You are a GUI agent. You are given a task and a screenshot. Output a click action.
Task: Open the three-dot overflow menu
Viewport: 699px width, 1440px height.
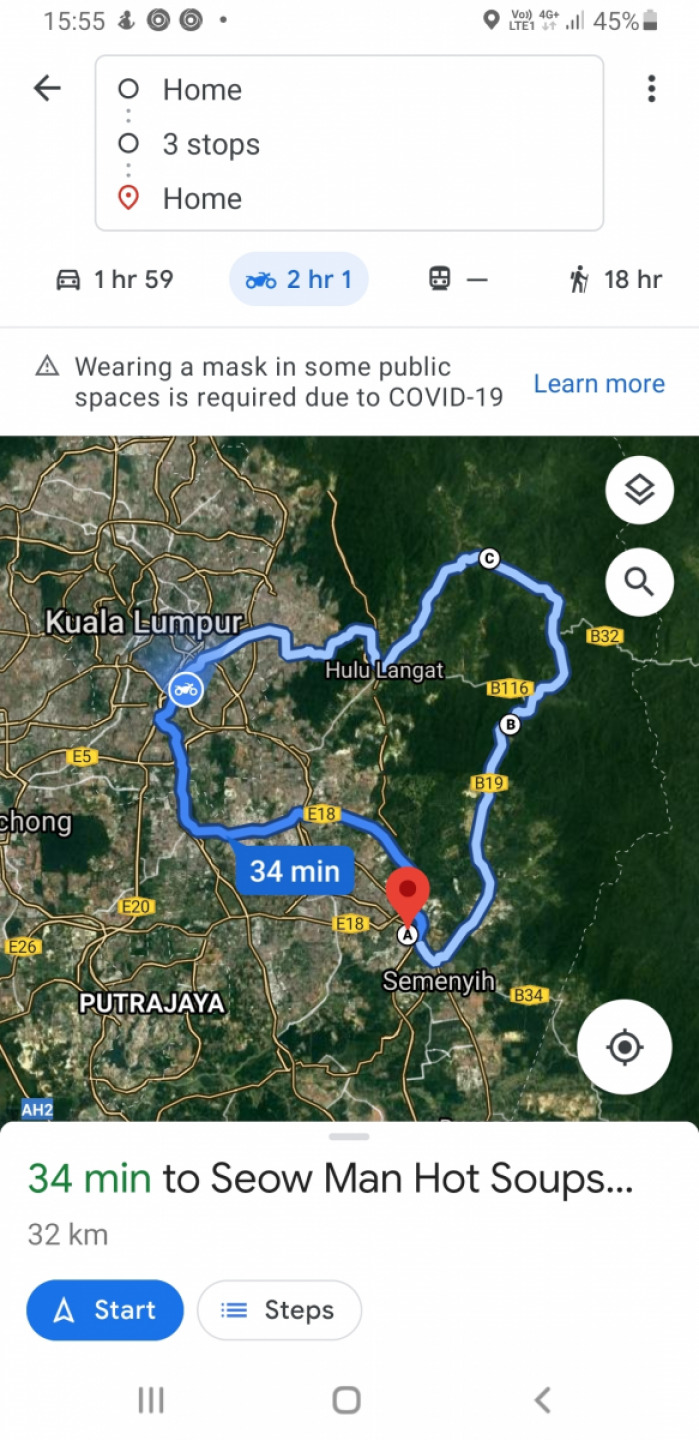[651, 89]
